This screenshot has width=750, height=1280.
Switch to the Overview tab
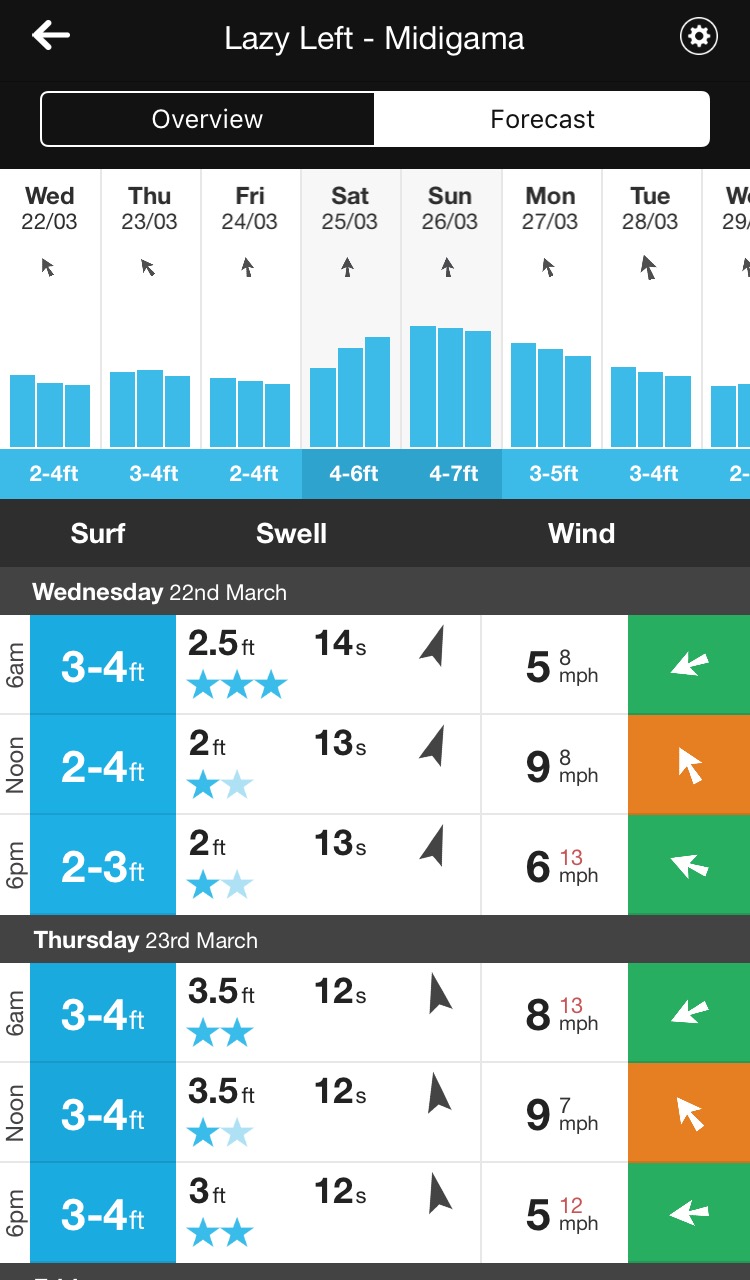207,118
